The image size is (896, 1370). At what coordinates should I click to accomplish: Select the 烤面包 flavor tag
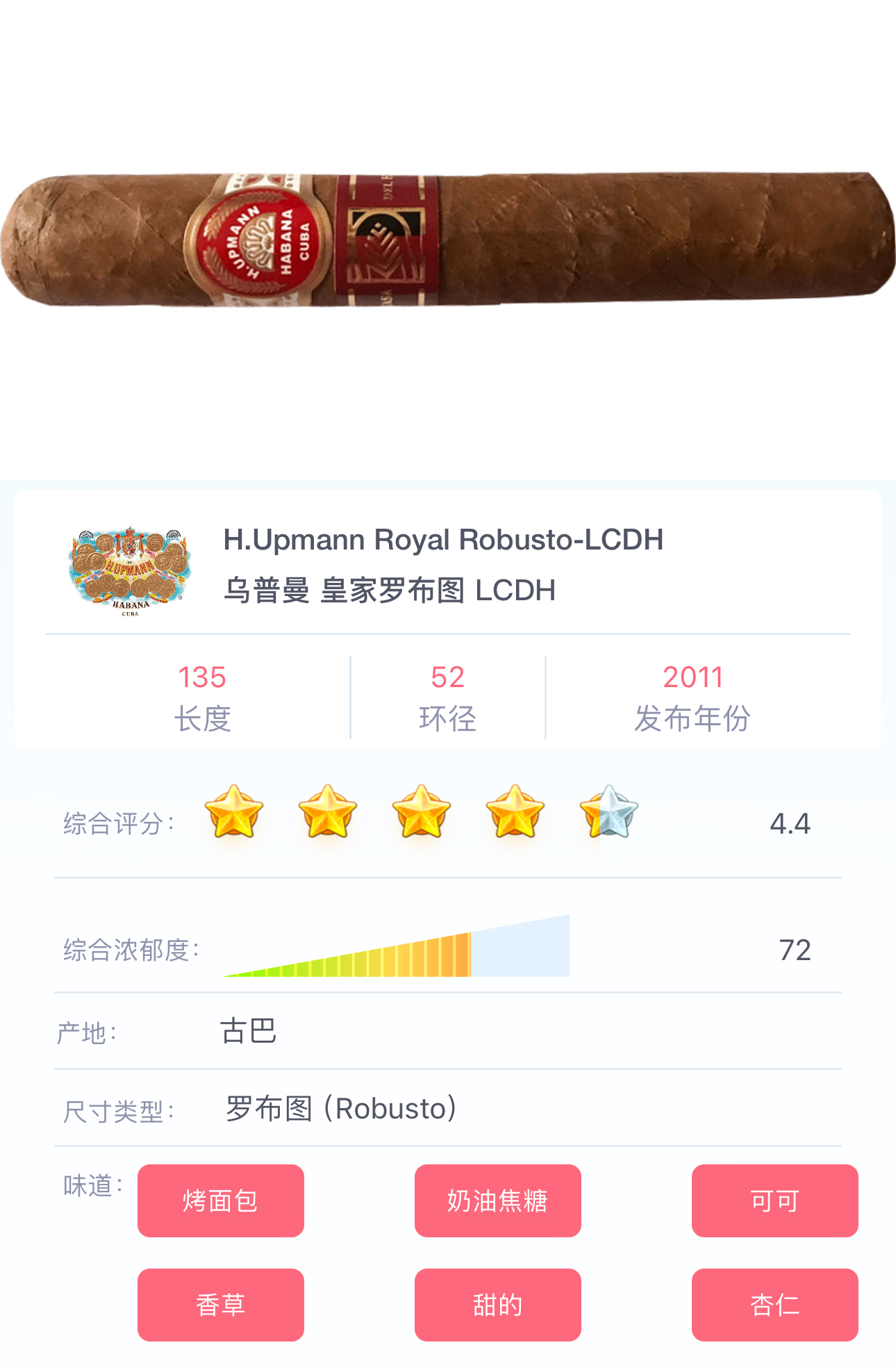coord(220,1200)
